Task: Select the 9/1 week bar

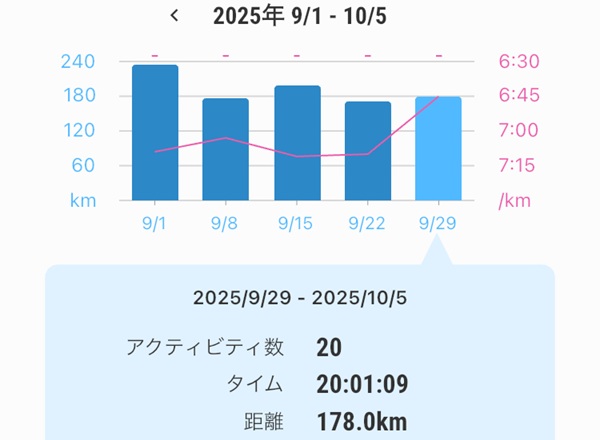Action: coord(155,133)
